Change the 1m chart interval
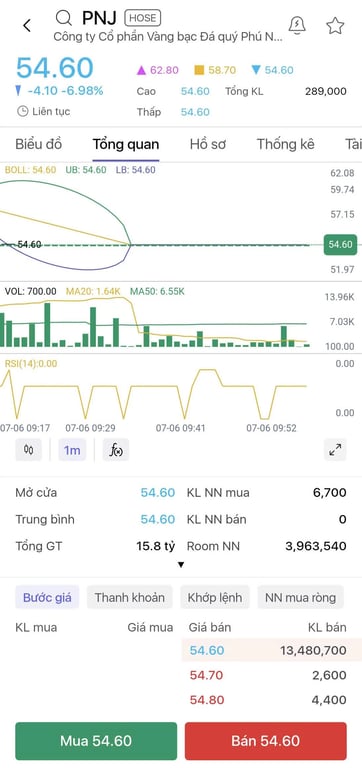The height and width of the screenshot is (768, 362). coord(72,450)
